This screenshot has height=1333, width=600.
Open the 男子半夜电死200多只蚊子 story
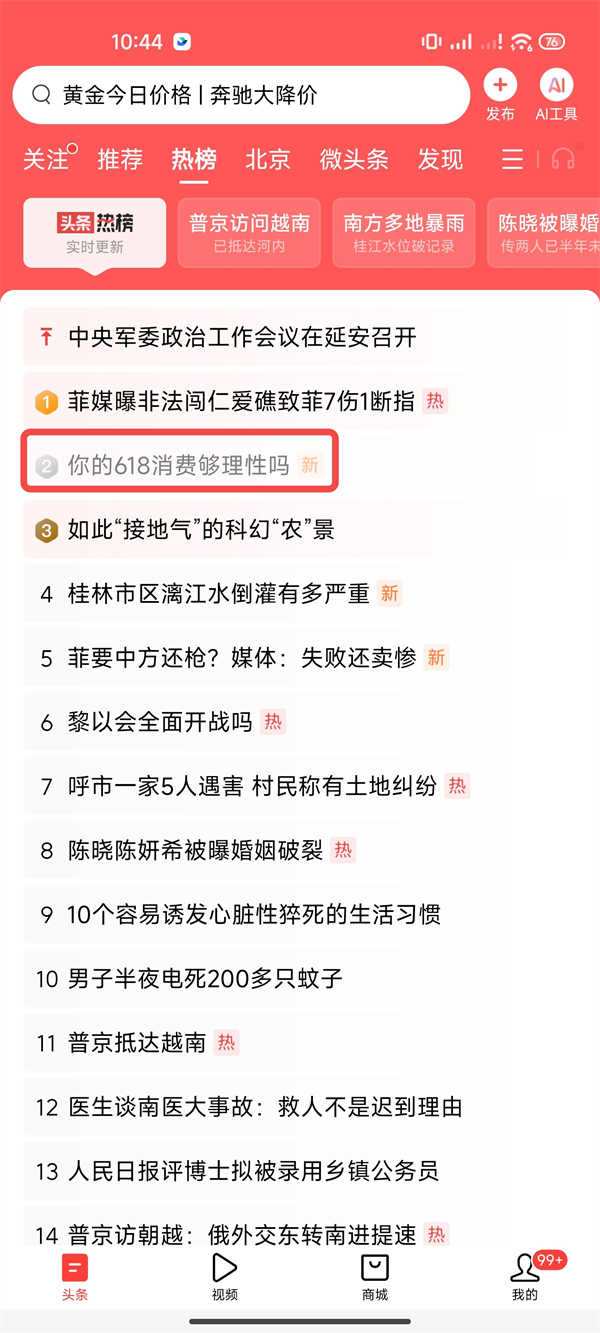(x=205, y=978)
